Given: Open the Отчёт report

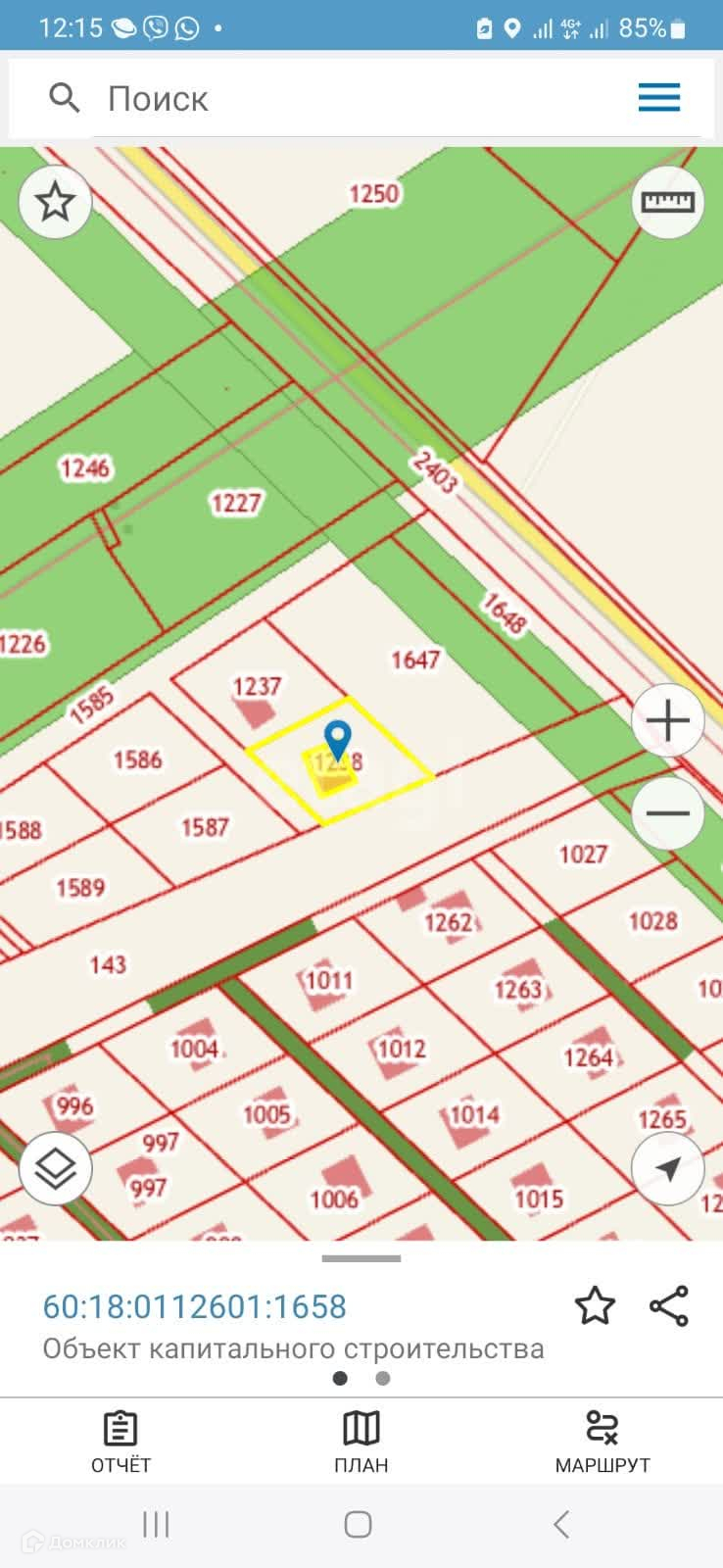Looking at the screenshot, I should click(x=120, y=1442).
